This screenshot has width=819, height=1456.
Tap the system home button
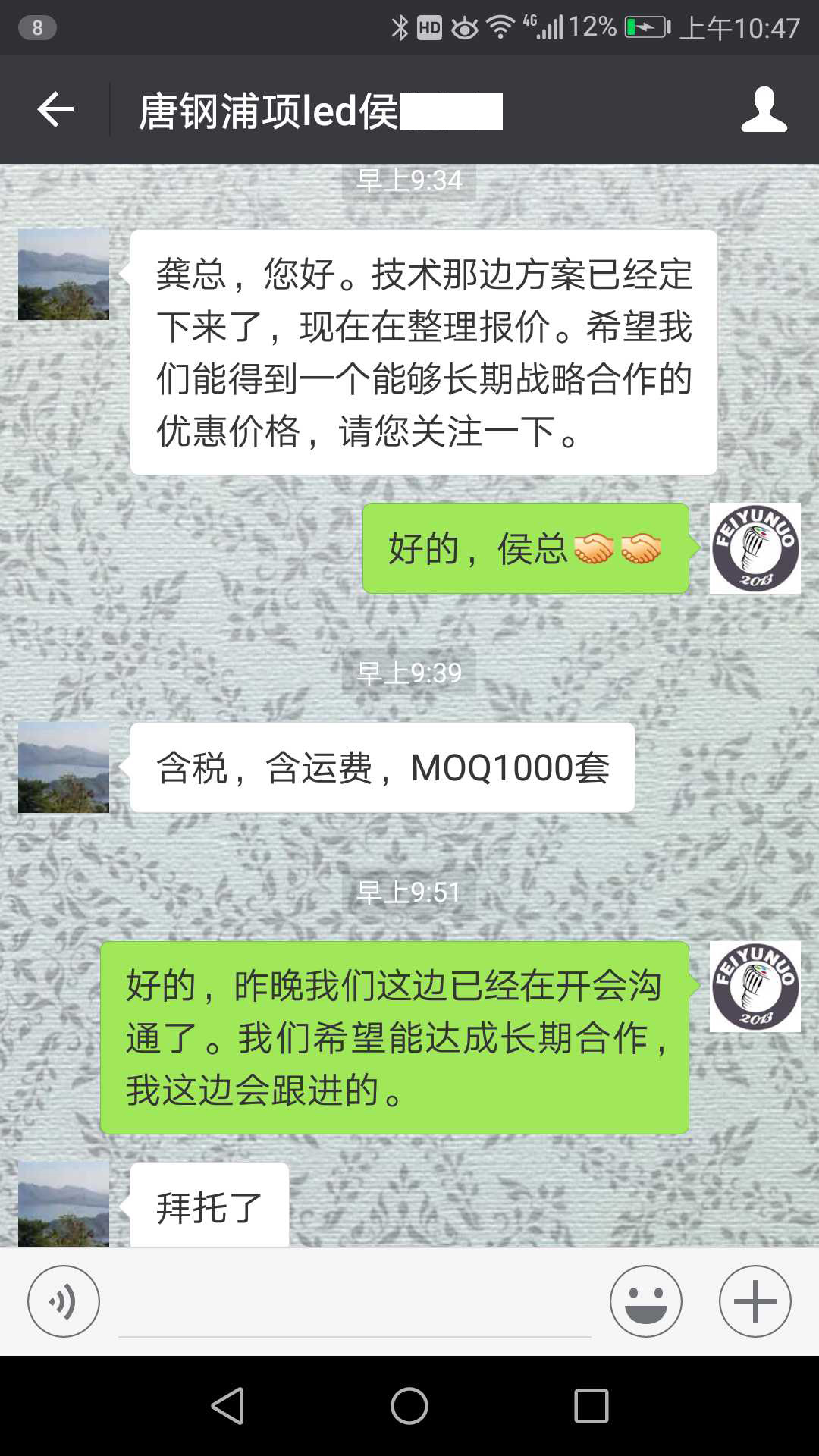(x=409, y=1406)
